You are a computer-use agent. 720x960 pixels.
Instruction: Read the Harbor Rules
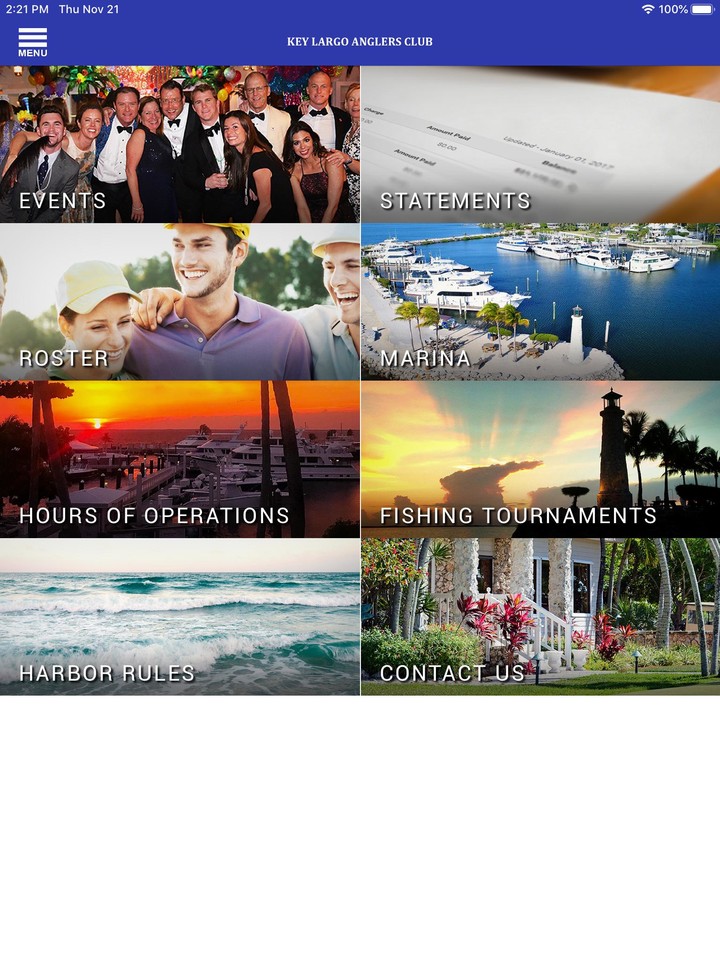180,616
